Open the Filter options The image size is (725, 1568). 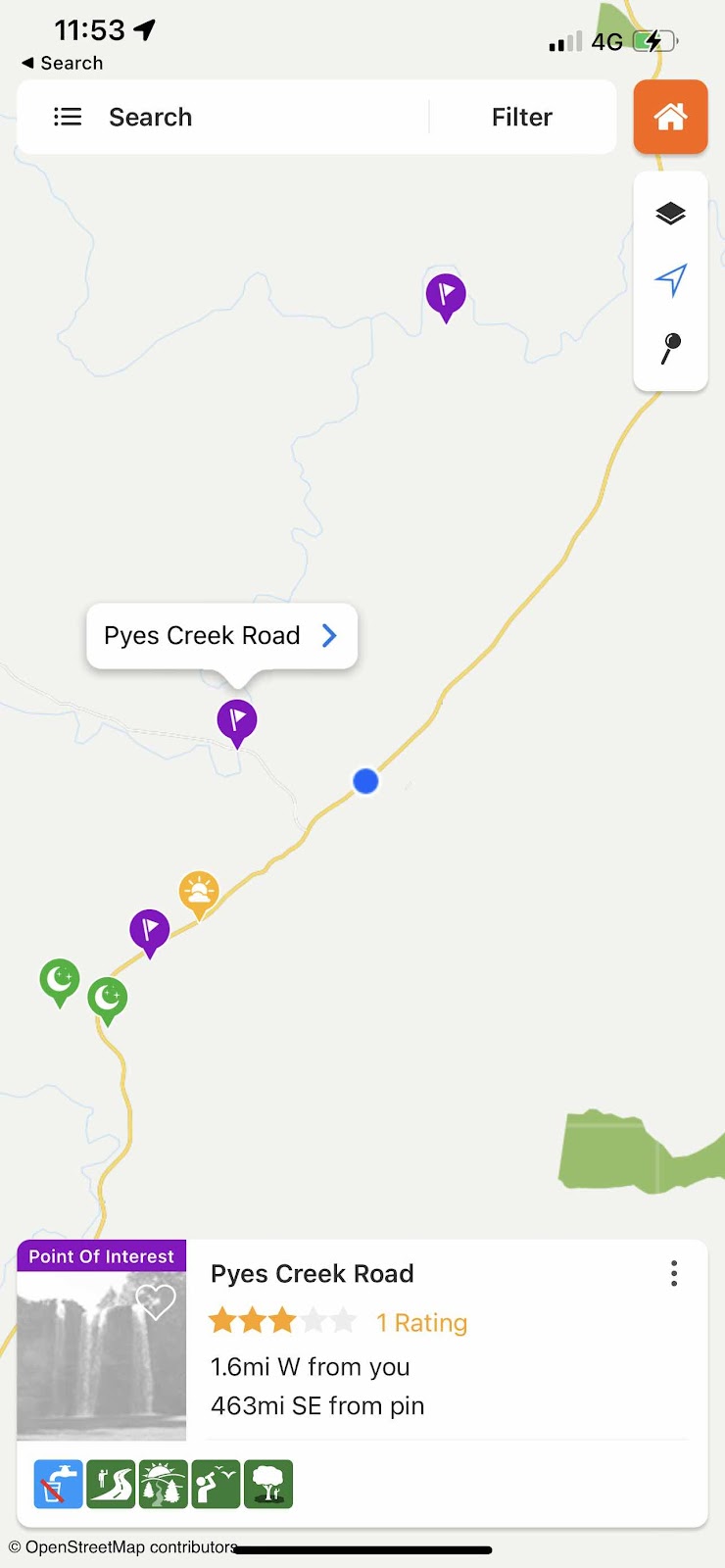click(521, 118)
